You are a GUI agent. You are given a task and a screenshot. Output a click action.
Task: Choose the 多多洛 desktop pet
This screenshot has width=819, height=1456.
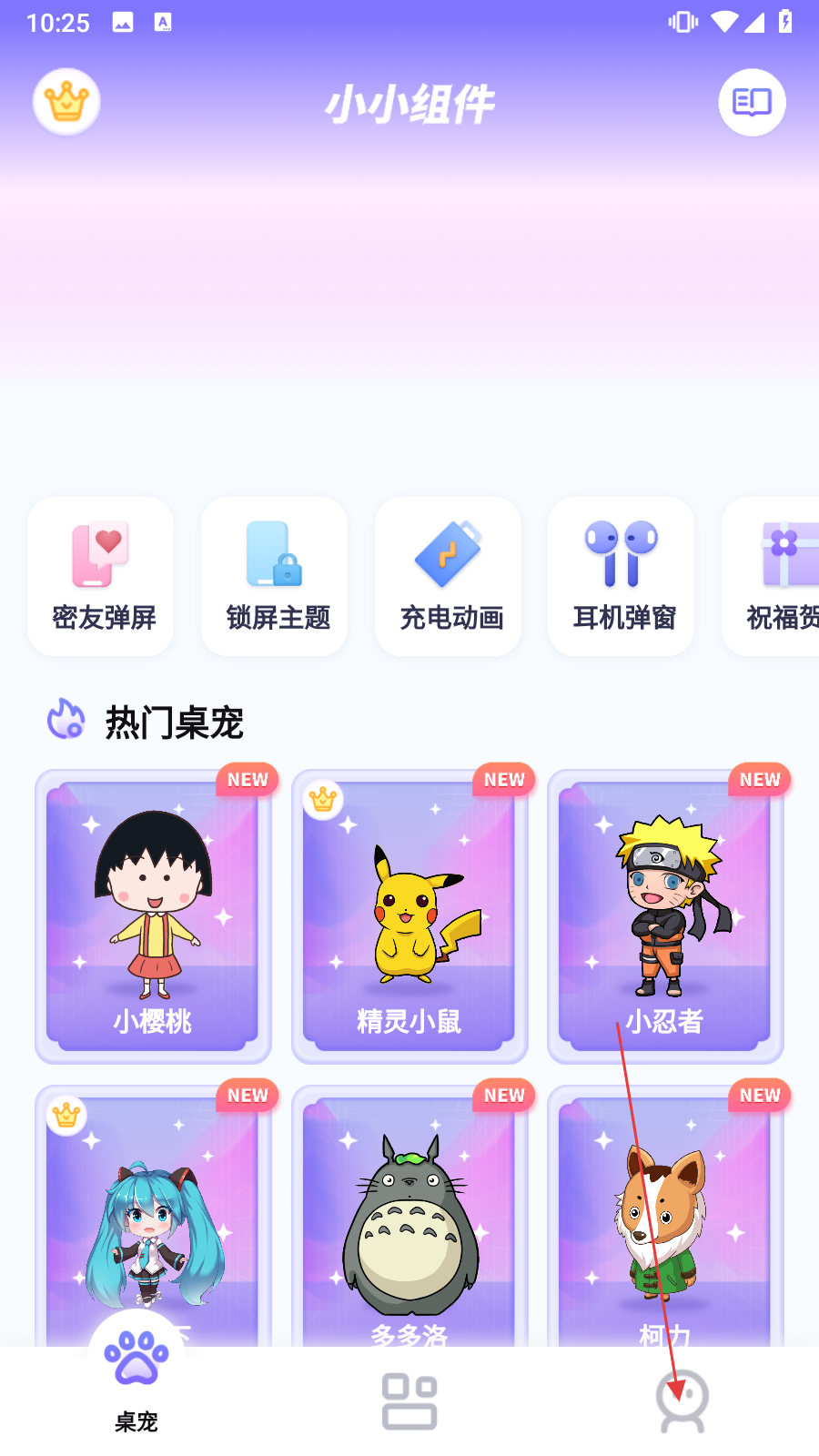[x=409, y=1219]
